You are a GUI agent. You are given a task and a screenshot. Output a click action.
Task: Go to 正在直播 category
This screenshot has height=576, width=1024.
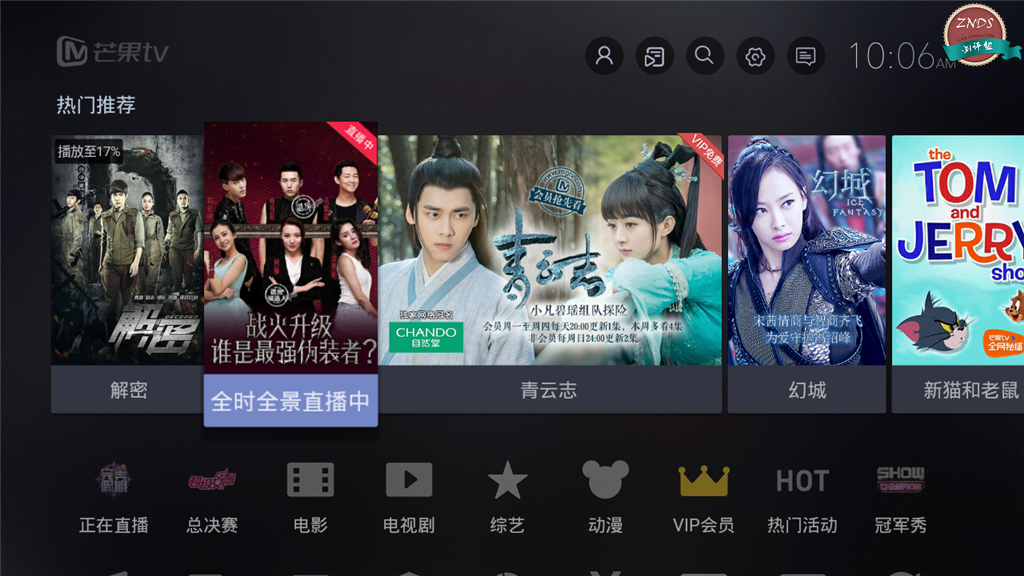113,497
